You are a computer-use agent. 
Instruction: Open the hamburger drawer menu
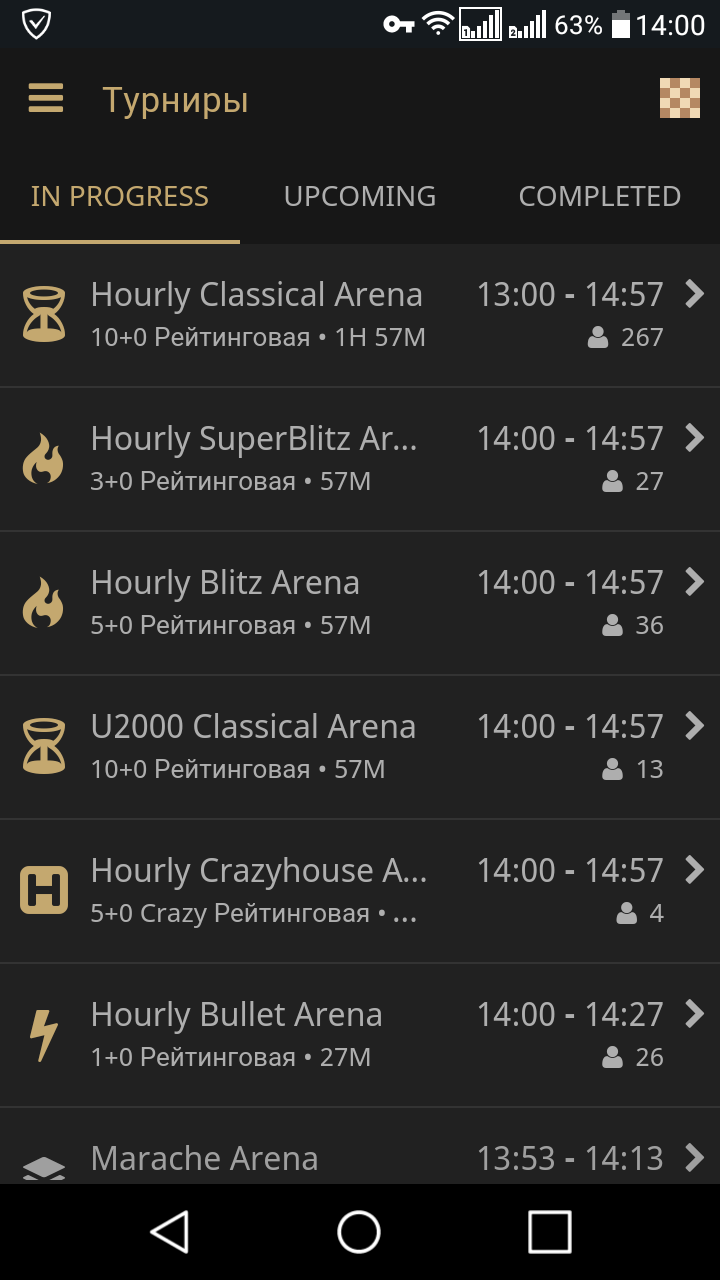[46, 99]
